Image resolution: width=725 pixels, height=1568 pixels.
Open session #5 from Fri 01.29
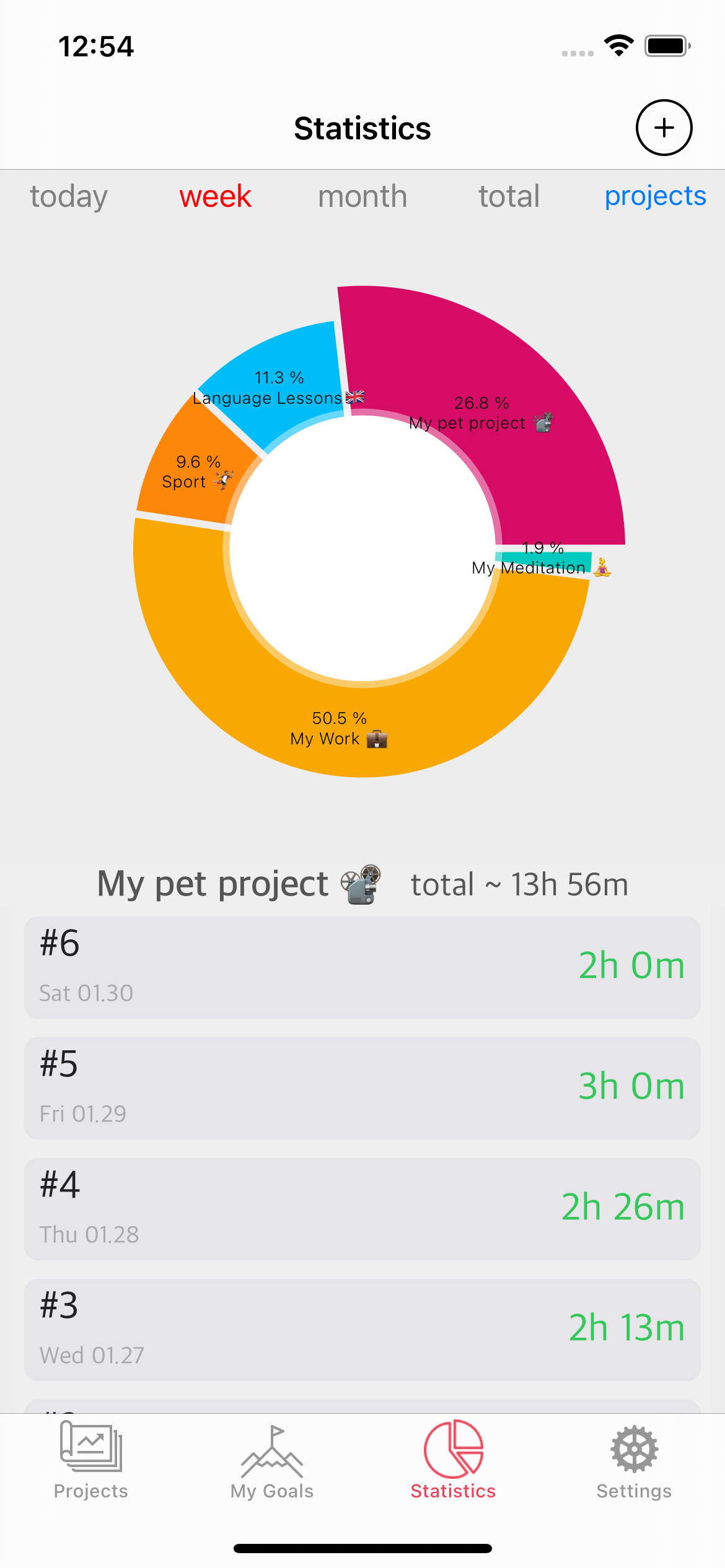(x=362, y=1088)
